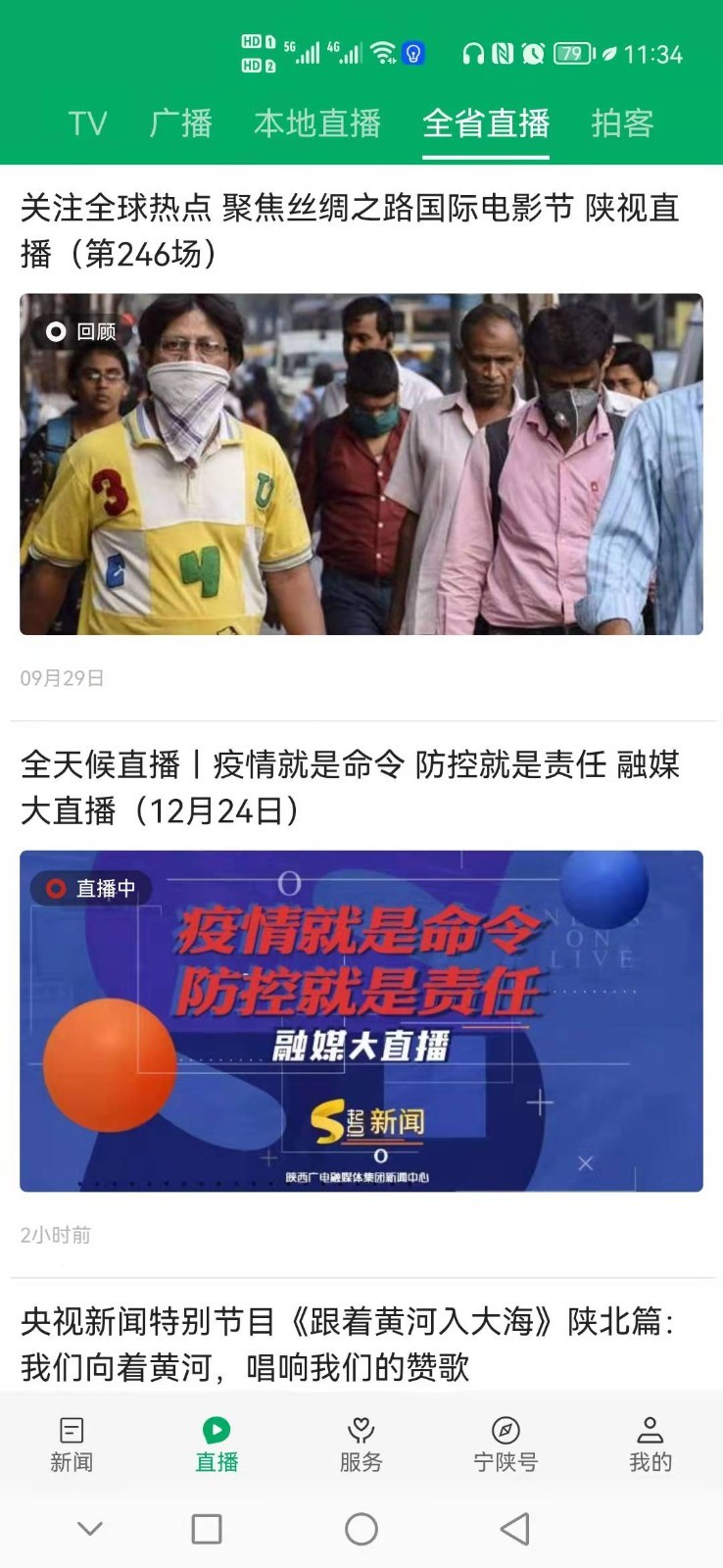The height and width of the screenshot is (1568, 723).
Task: Tap the 直播 bottom navigation item
Action: click(x=217, y=1445)
